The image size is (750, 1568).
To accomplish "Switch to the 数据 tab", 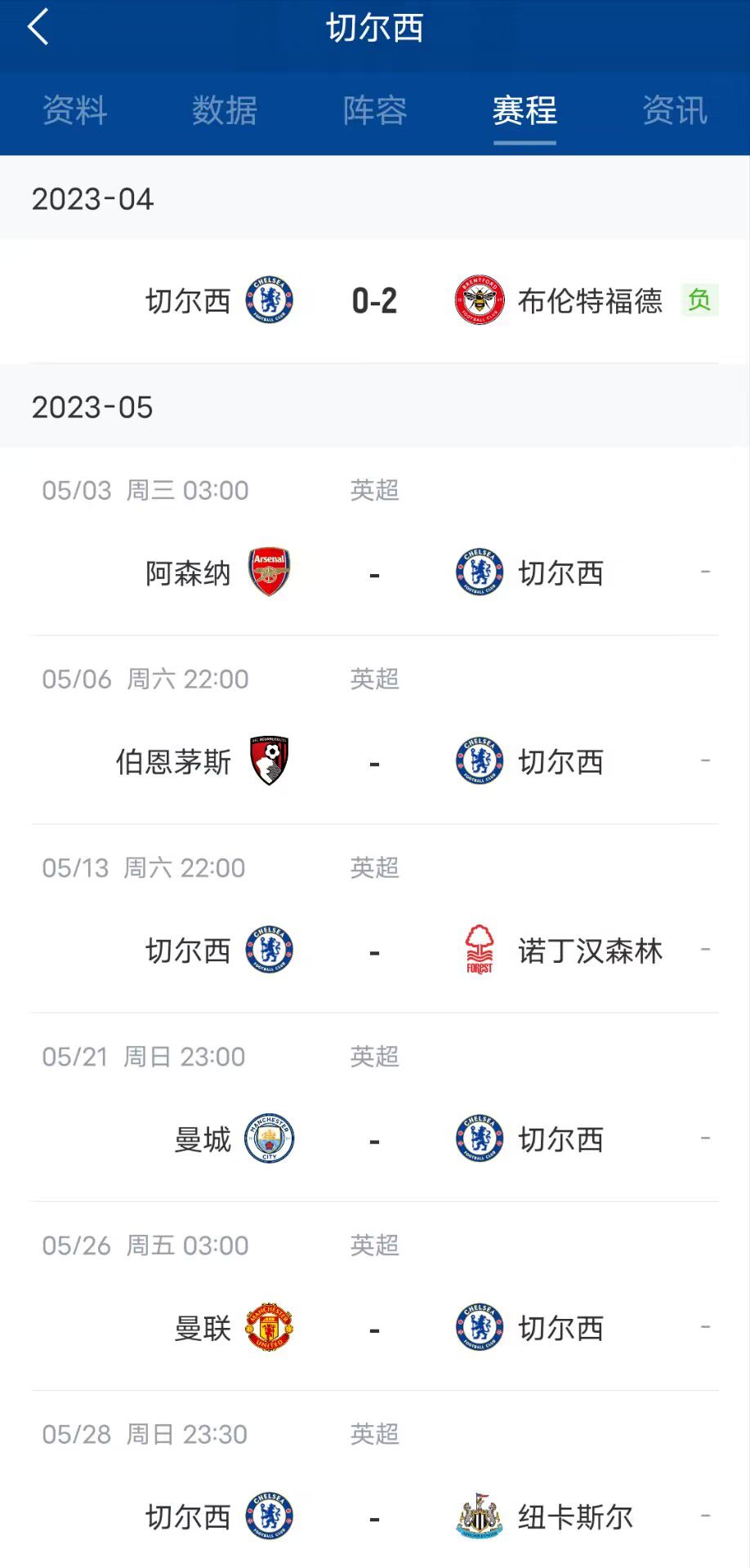I will (x=225, y=111).
